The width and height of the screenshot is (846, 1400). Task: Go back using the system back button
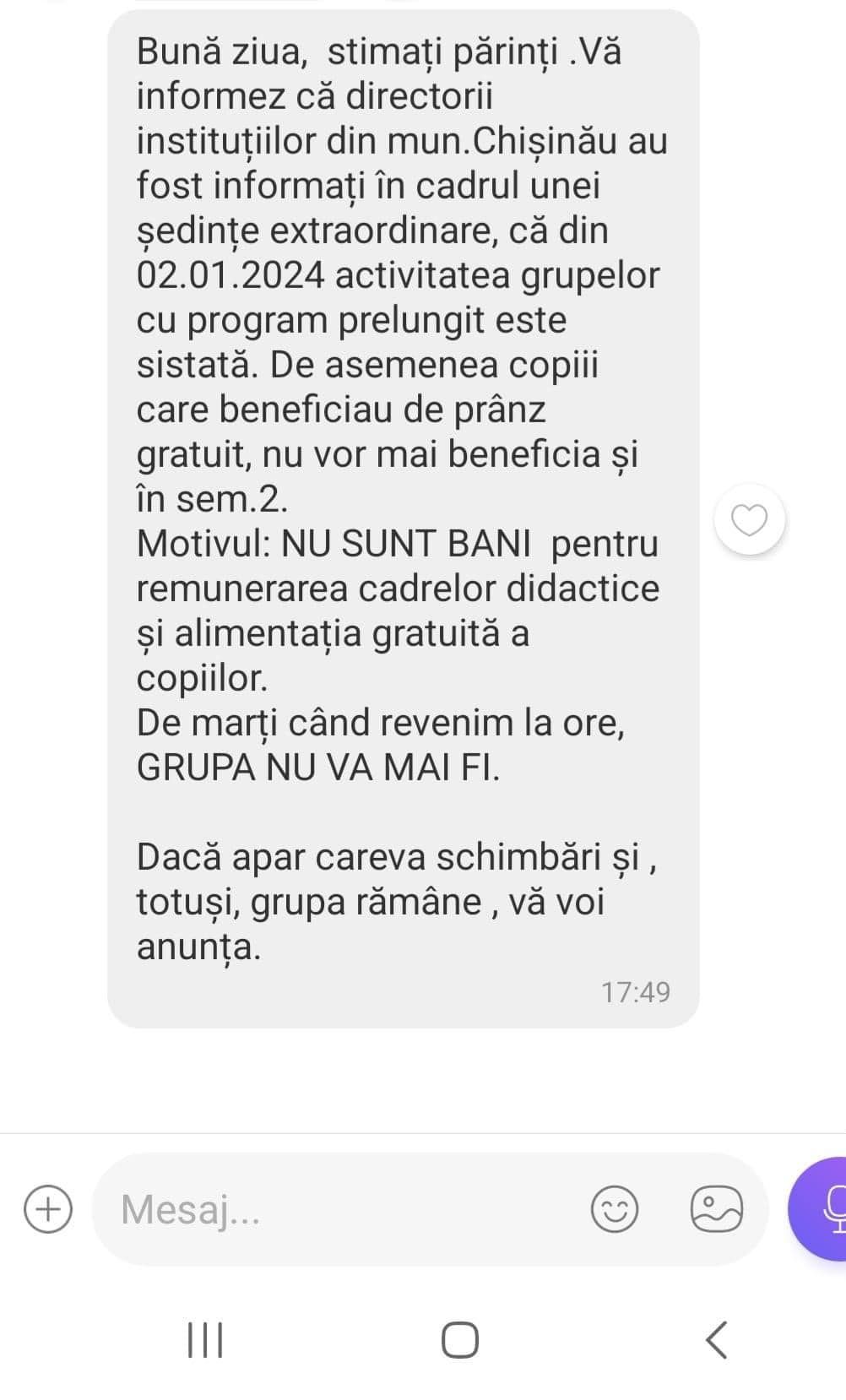[716, 1339]
